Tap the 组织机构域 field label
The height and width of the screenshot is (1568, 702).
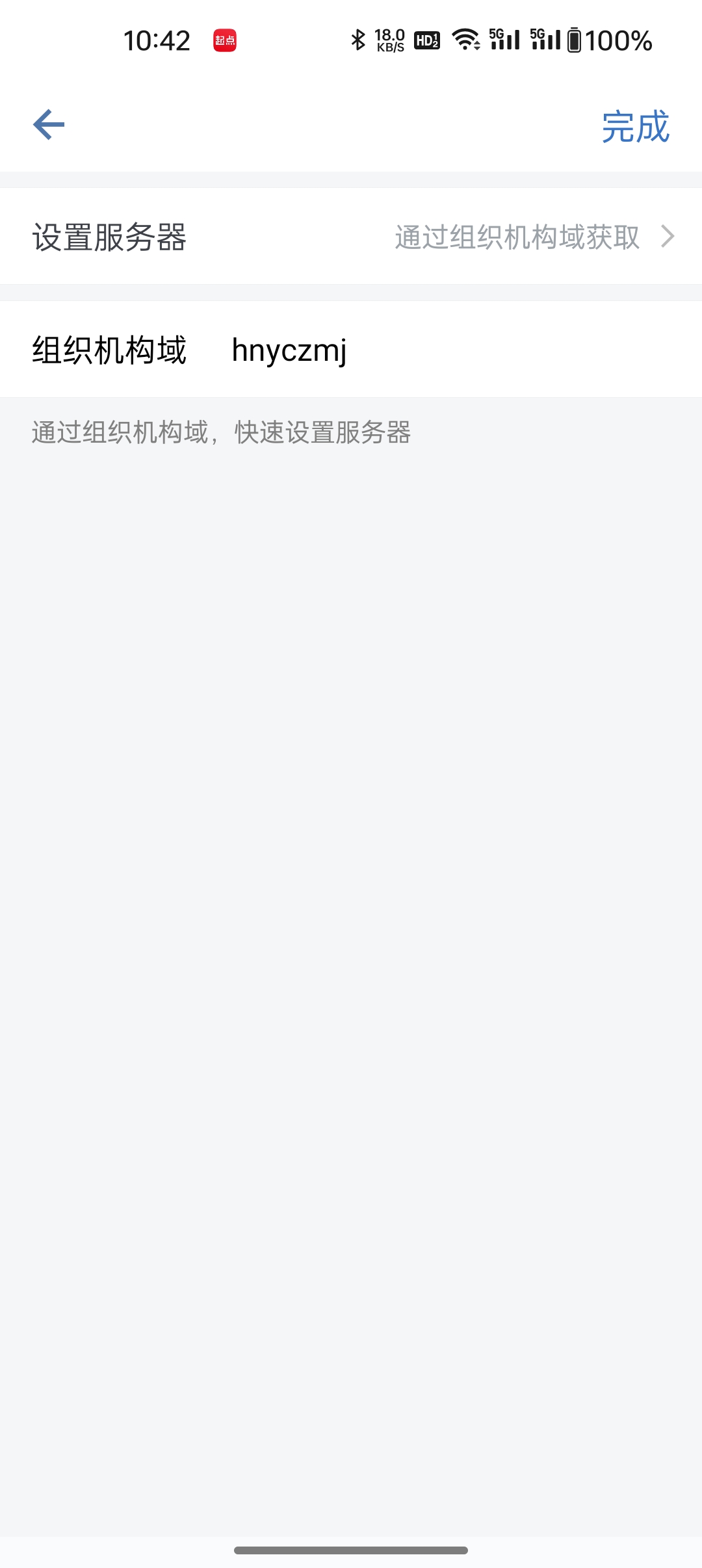(109, 351)
